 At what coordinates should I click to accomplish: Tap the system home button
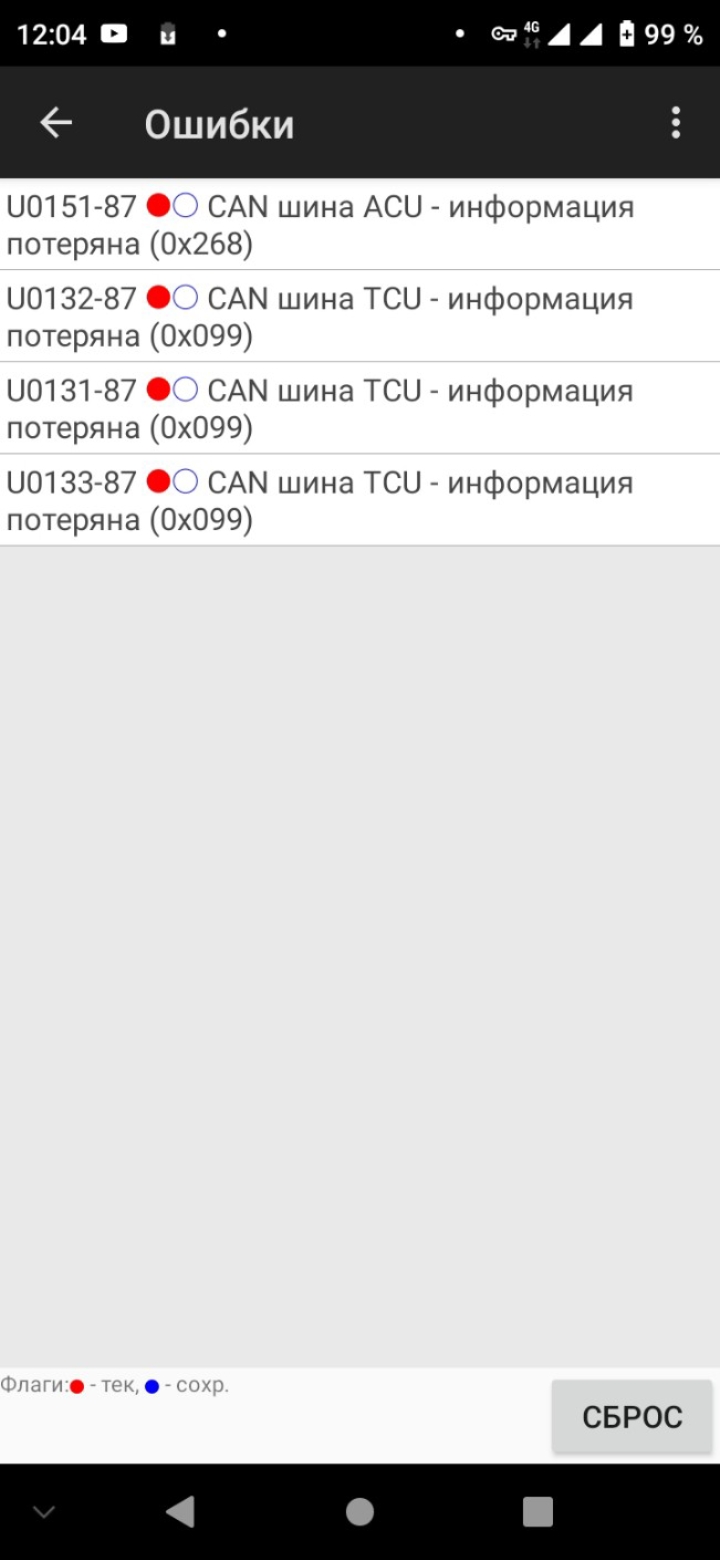[x=360, y=1512]
